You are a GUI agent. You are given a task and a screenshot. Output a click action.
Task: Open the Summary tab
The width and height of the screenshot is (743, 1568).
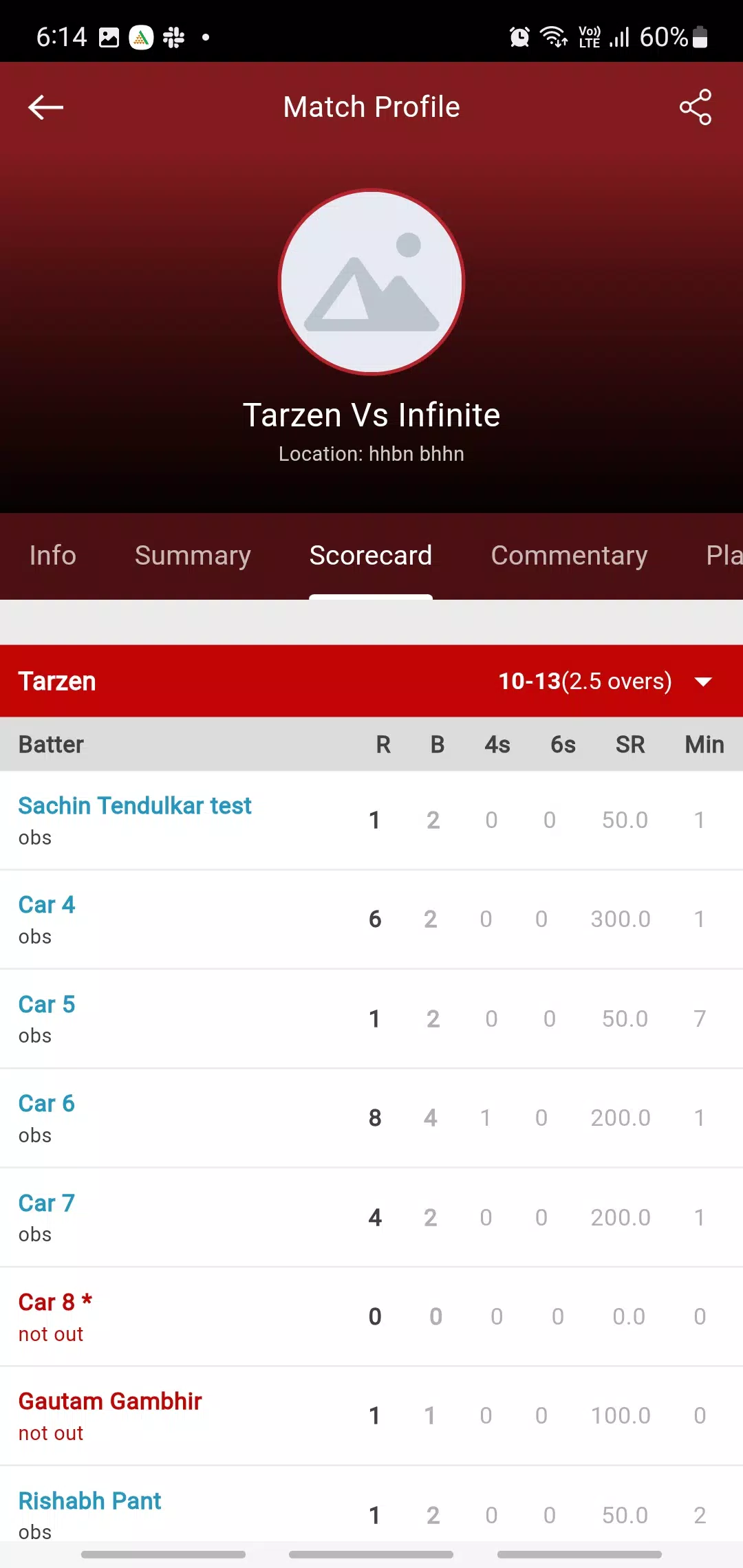pyautogui.click(x=193, y=556)
